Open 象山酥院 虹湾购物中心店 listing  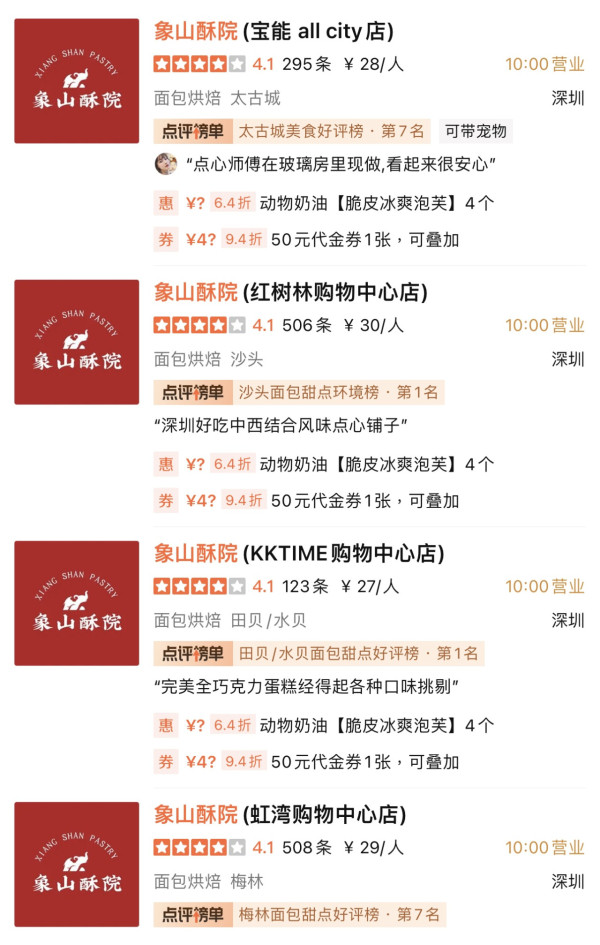point(280,814)
